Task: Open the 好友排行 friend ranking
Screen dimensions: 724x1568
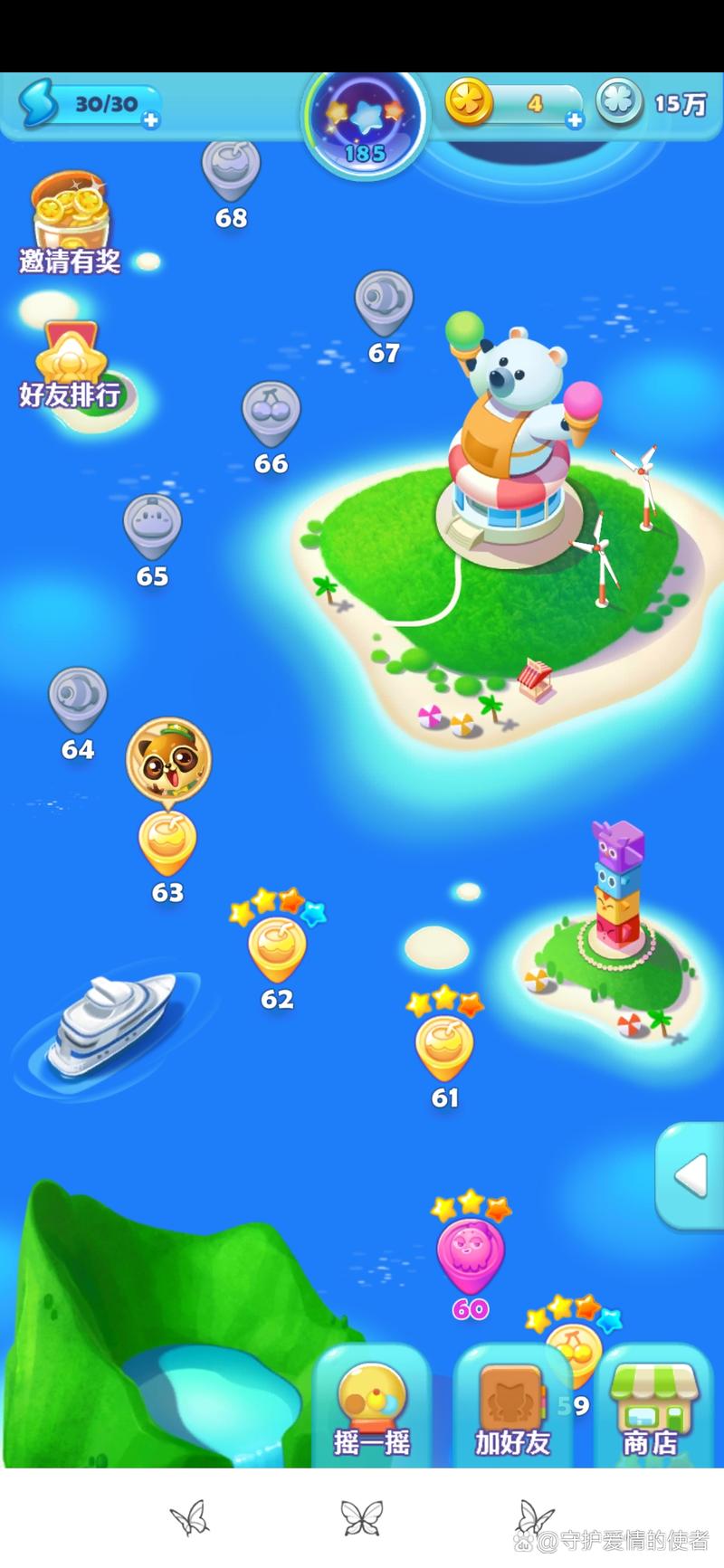Action: click(70, 366)
